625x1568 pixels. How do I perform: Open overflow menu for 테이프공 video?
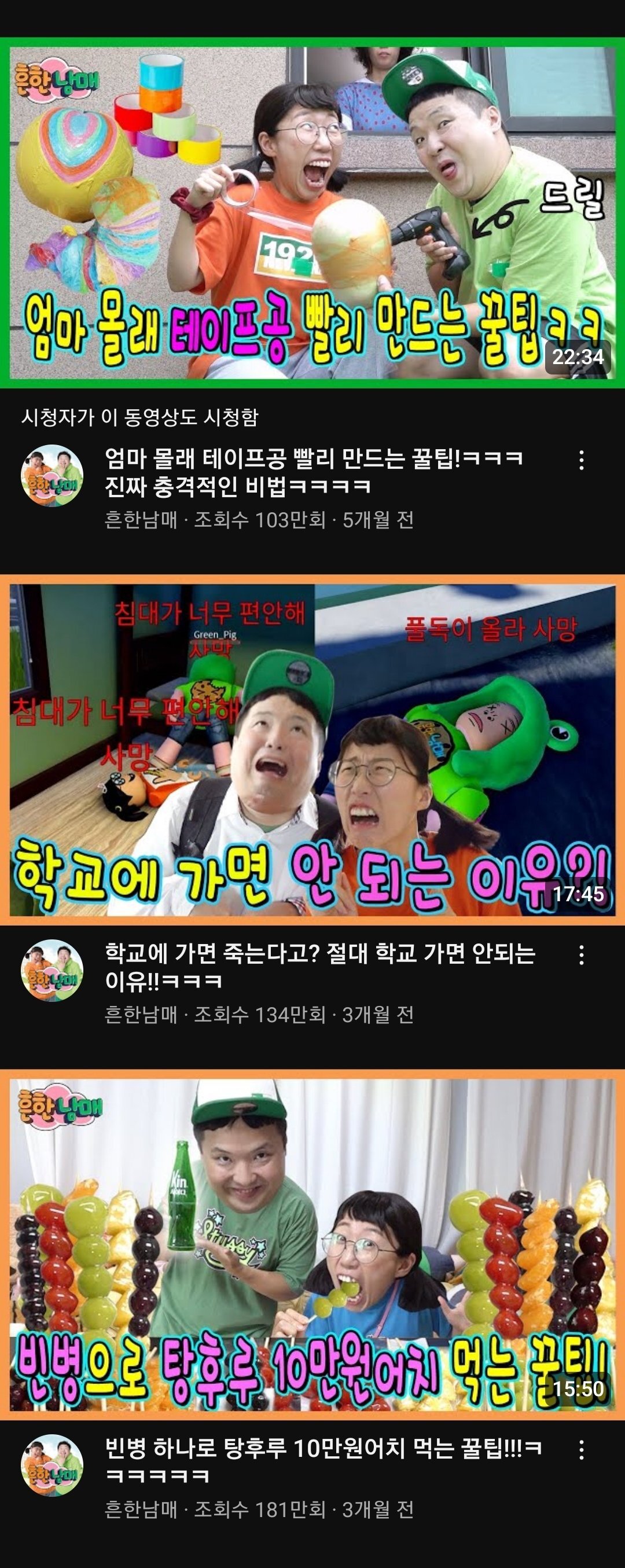coord(582,460)
